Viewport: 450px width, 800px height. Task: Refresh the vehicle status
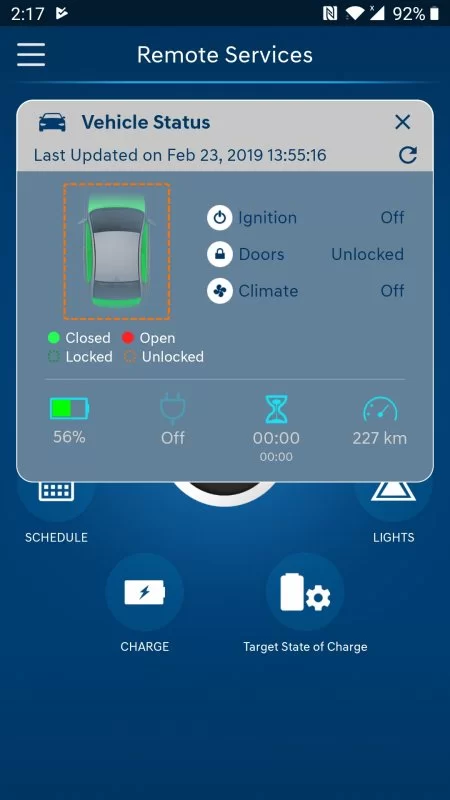pyautogui.click(x=408, y=155)
